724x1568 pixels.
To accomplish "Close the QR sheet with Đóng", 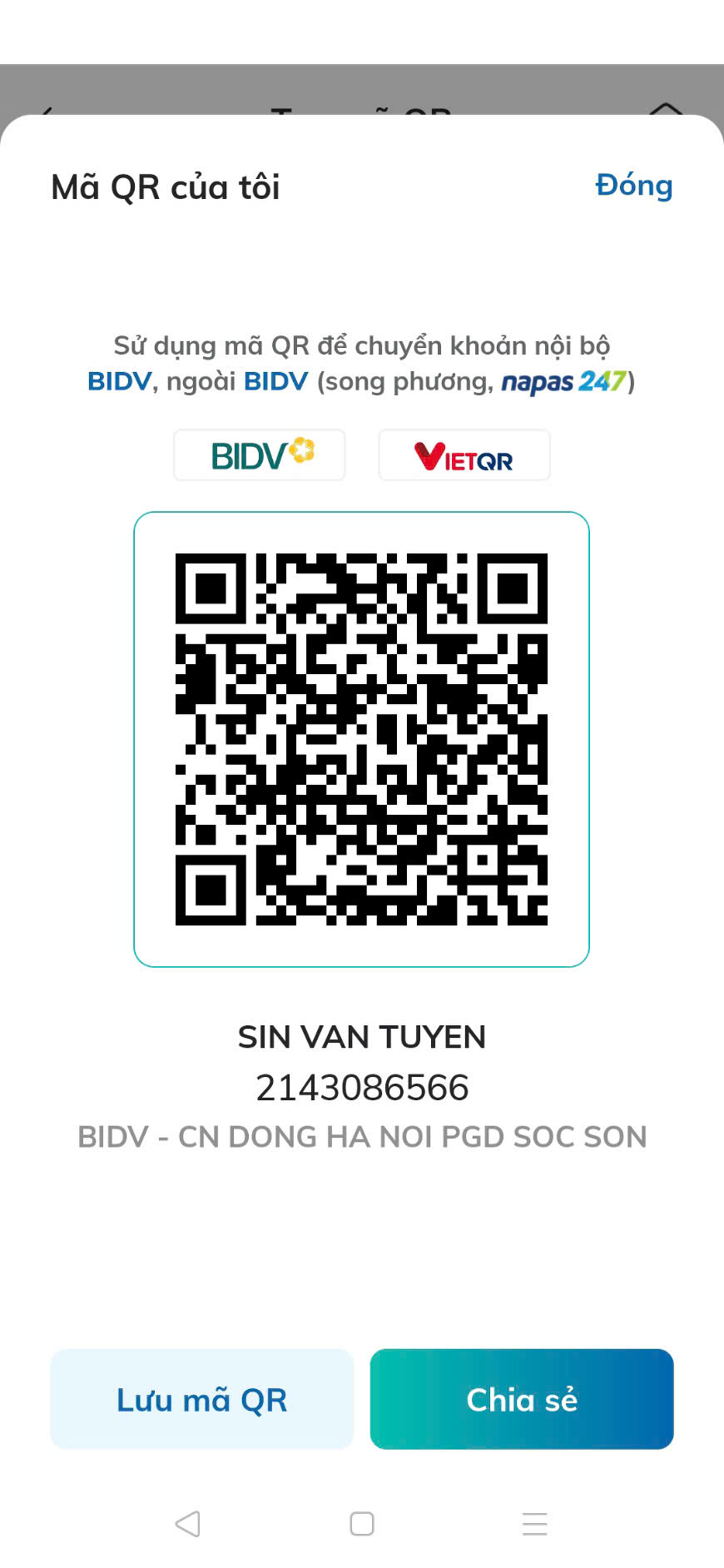I will click(634, 186).
